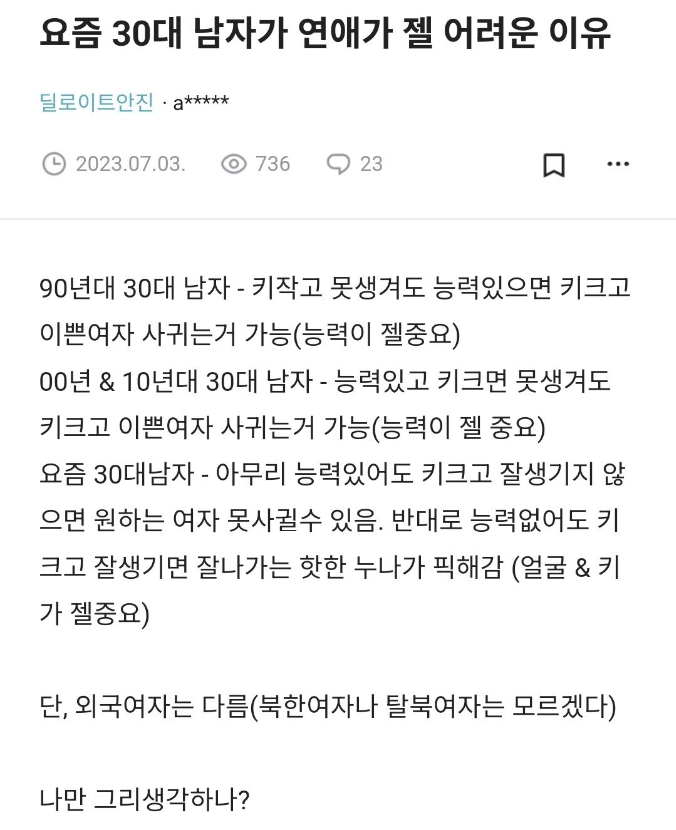Open the 딜로이트안진 company link
The height and width of the screenshot is (830, 676).
pos(97,103)
